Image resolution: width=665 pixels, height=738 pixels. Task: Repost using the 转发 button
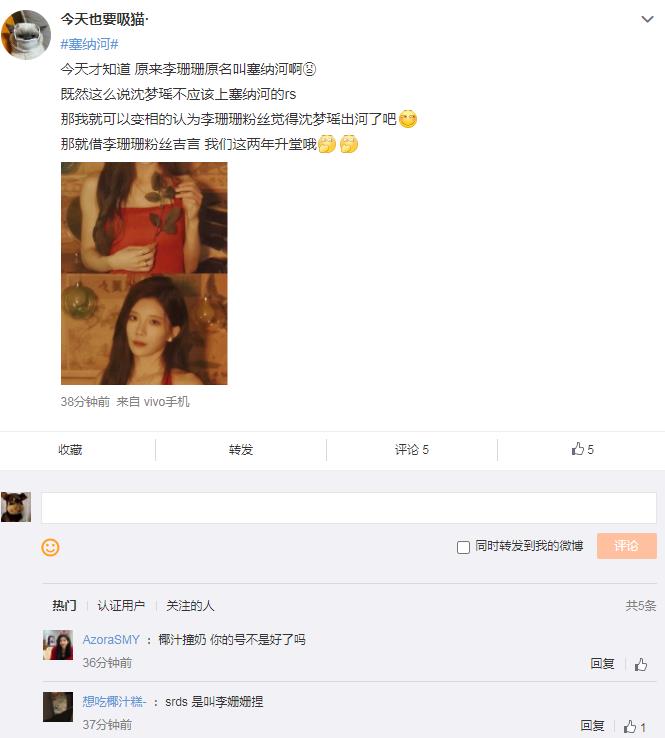coord(241,450)
